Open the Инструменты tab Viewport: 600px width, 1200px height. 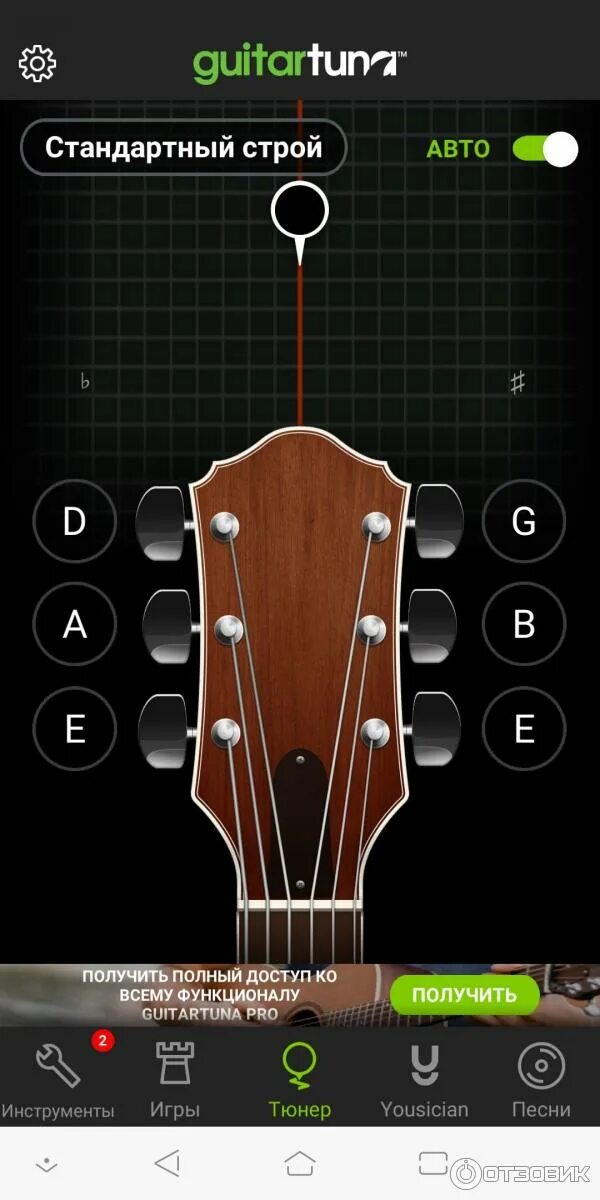(x=58, y=1080)
